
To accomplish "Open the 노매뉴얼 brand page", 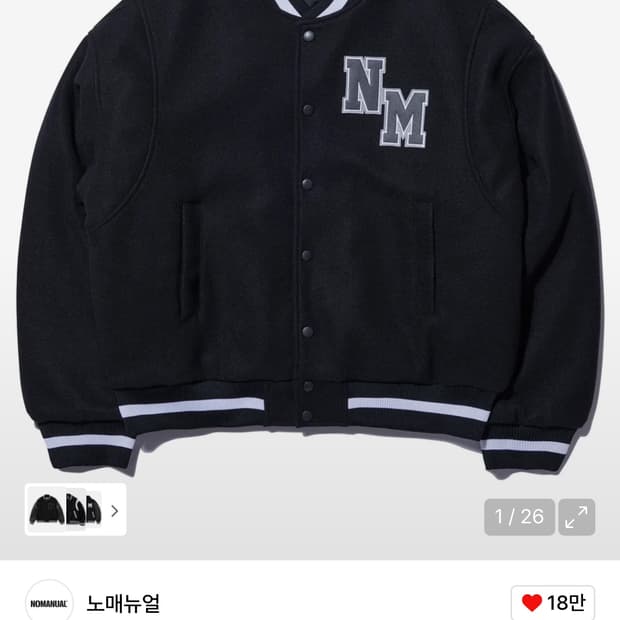I will (x=123, y=603).
